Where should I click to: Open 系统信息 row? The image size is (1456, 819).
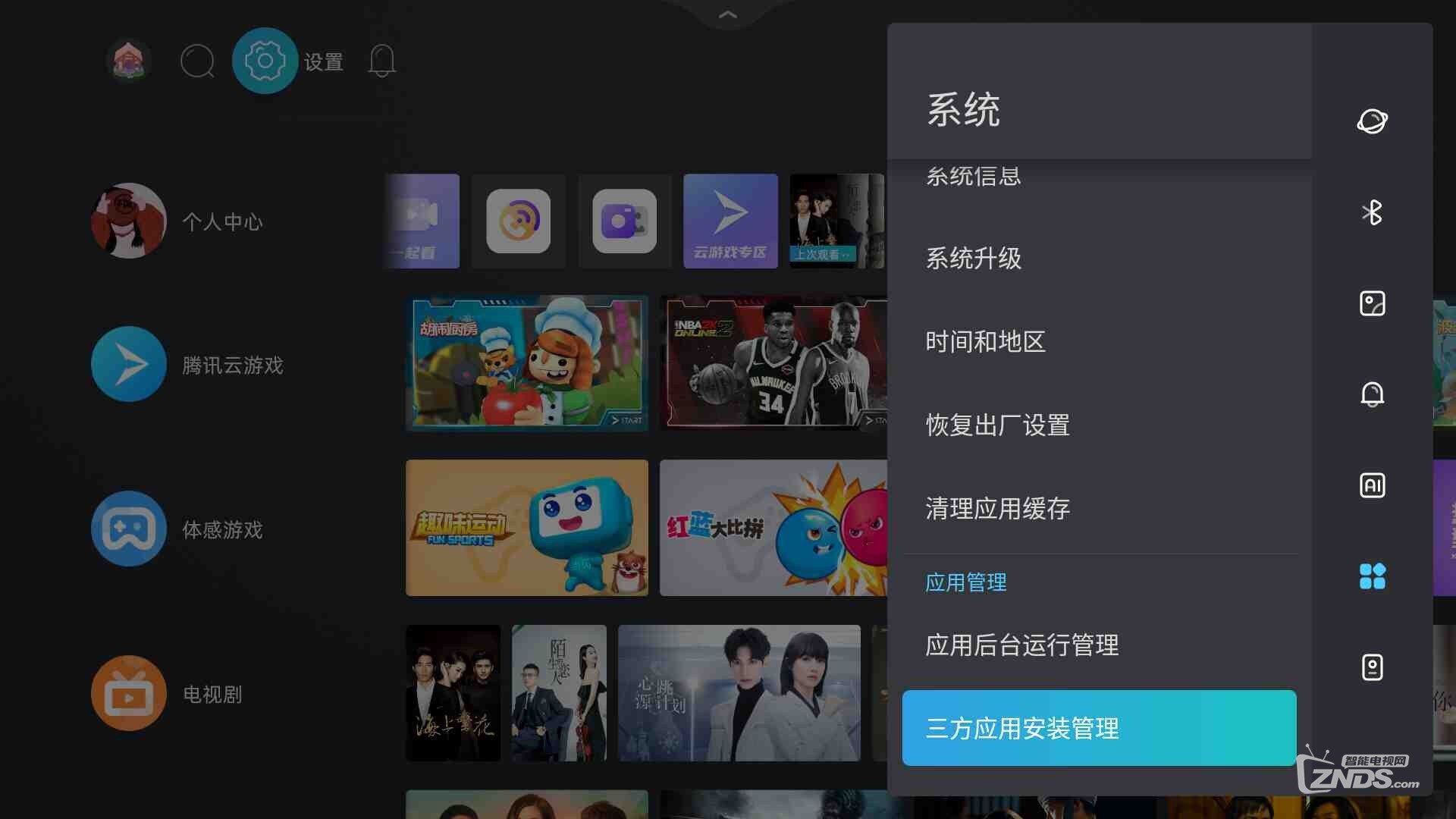pyautogui.click(x=974, y=177)
